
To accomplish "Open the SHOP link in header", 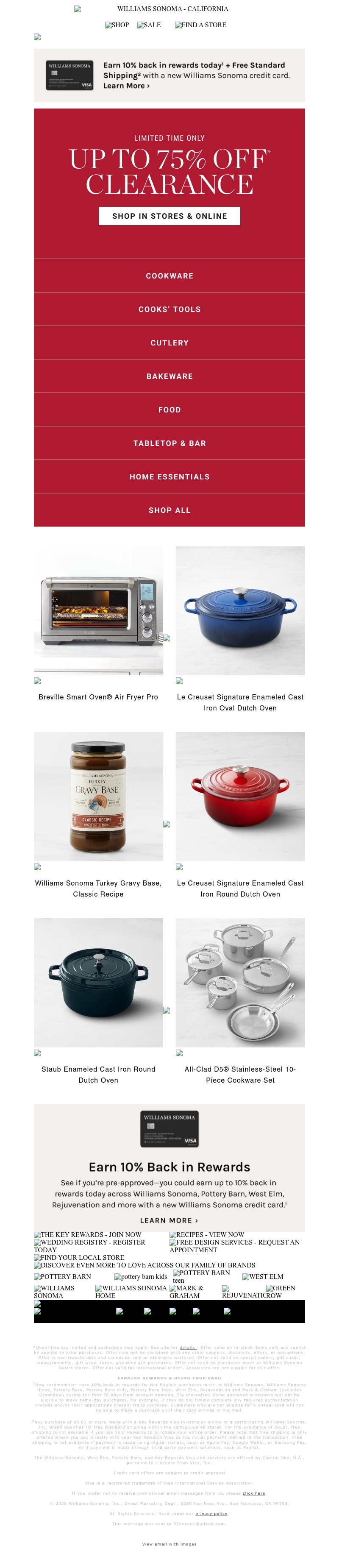I will [117, 25].
